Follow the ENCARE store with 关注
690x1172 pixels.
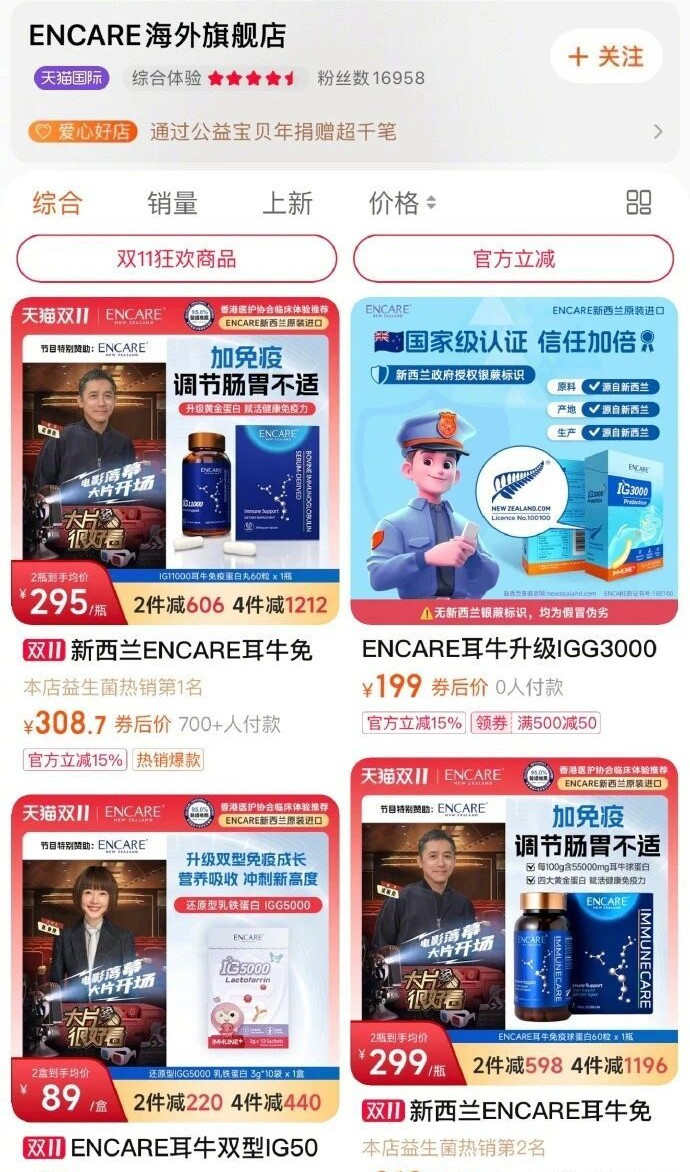(606, 57)
